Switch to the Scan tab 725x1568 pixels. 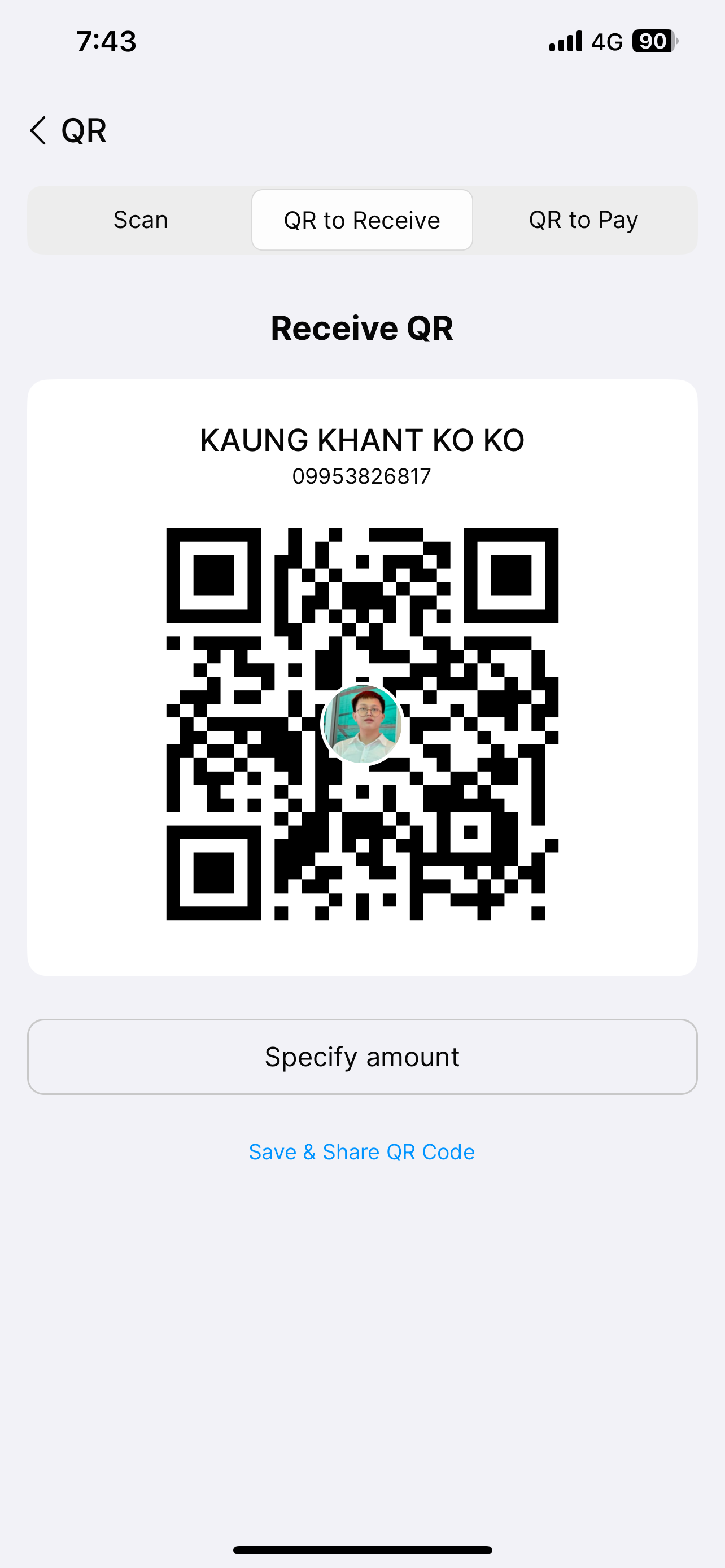[141, 220]
